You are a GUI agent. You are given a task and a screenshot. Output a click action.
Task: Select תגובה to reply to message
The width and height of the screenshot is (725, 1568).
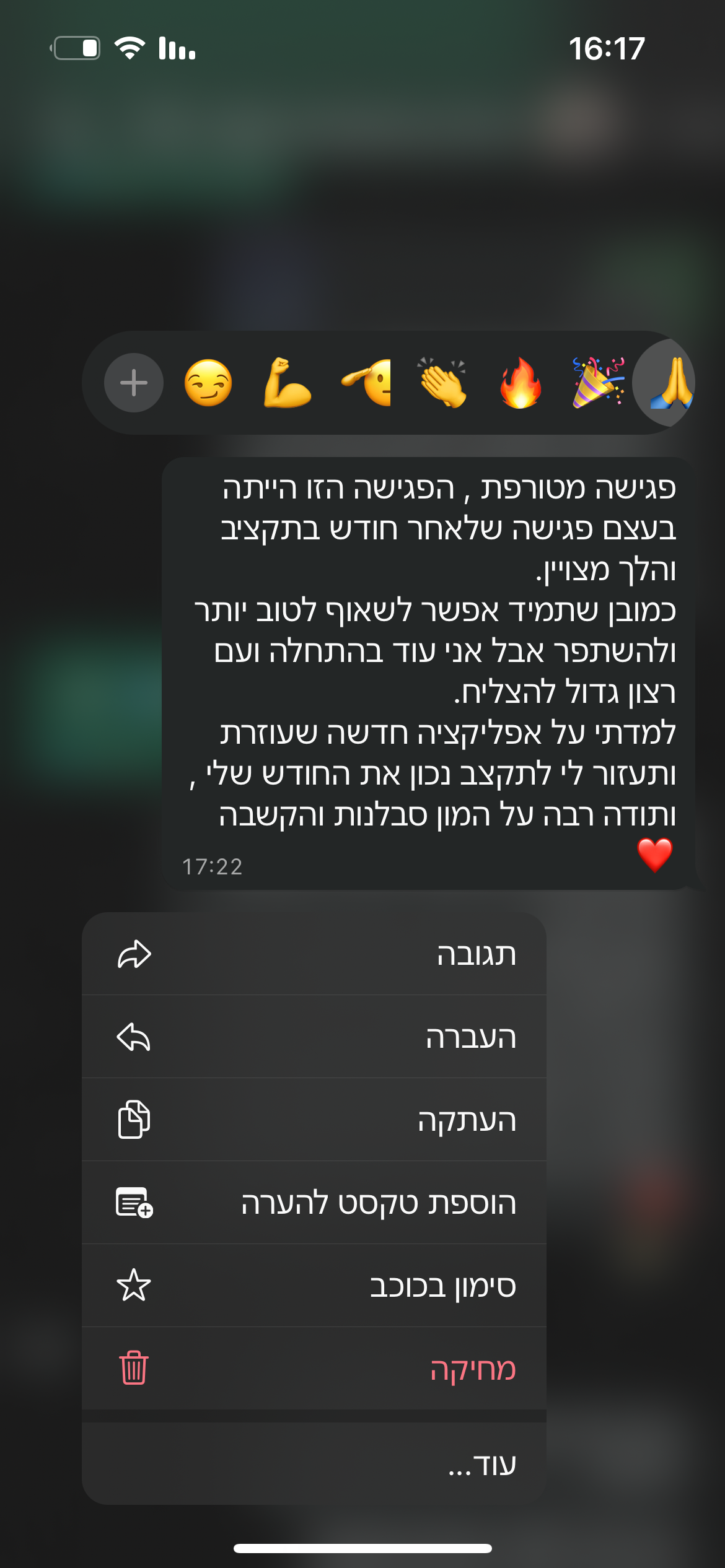[314, 954]
